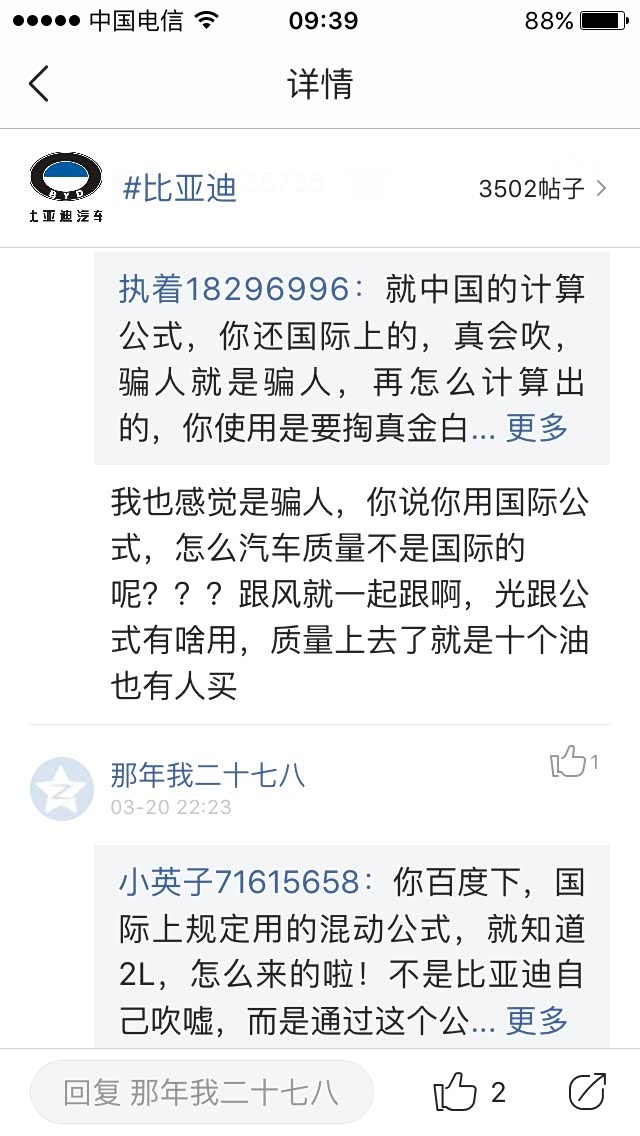The image size is (640, 1136).
Task: Like the post from the bottom bar
Action: point(457,1092)
